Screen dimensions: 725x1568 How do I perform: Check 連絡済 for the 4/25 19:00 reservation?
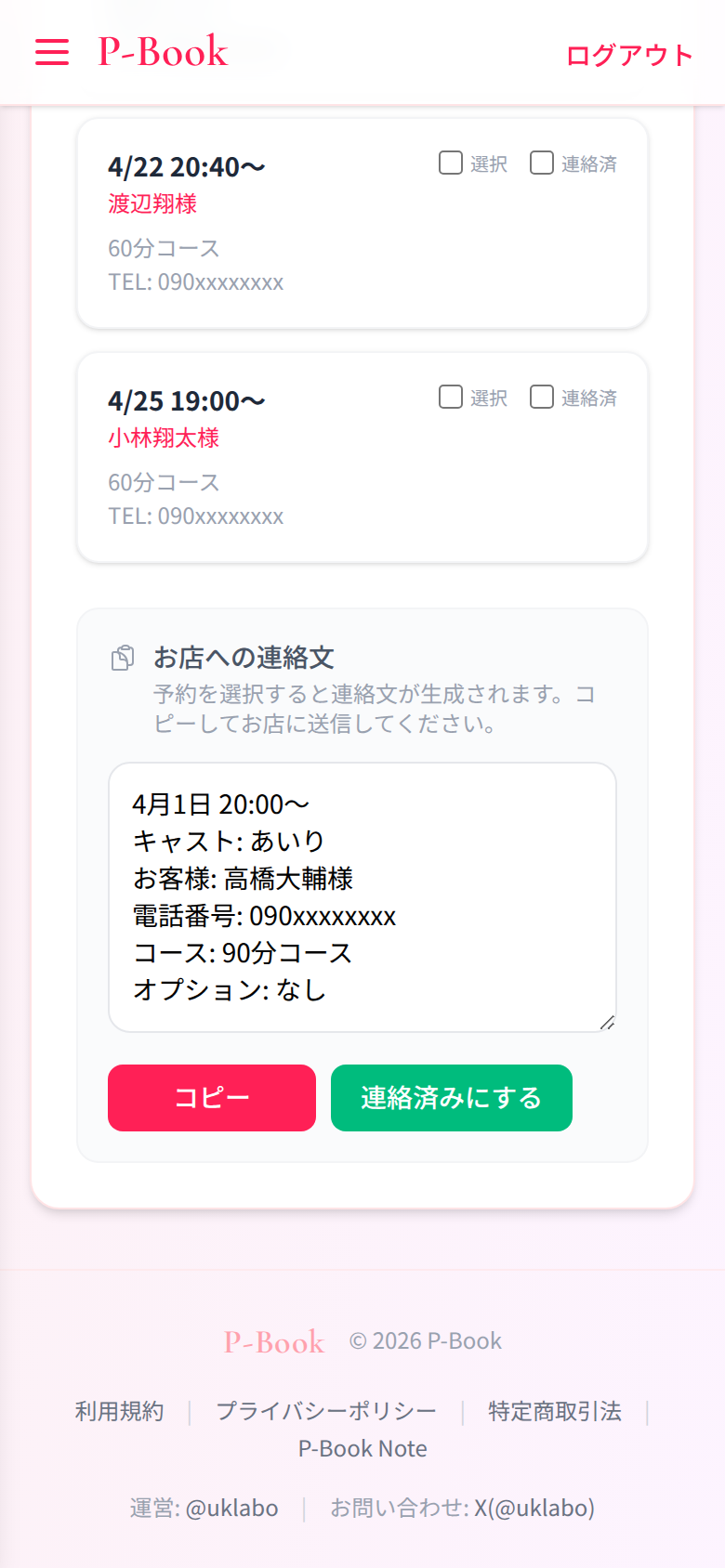coord(541,397)
